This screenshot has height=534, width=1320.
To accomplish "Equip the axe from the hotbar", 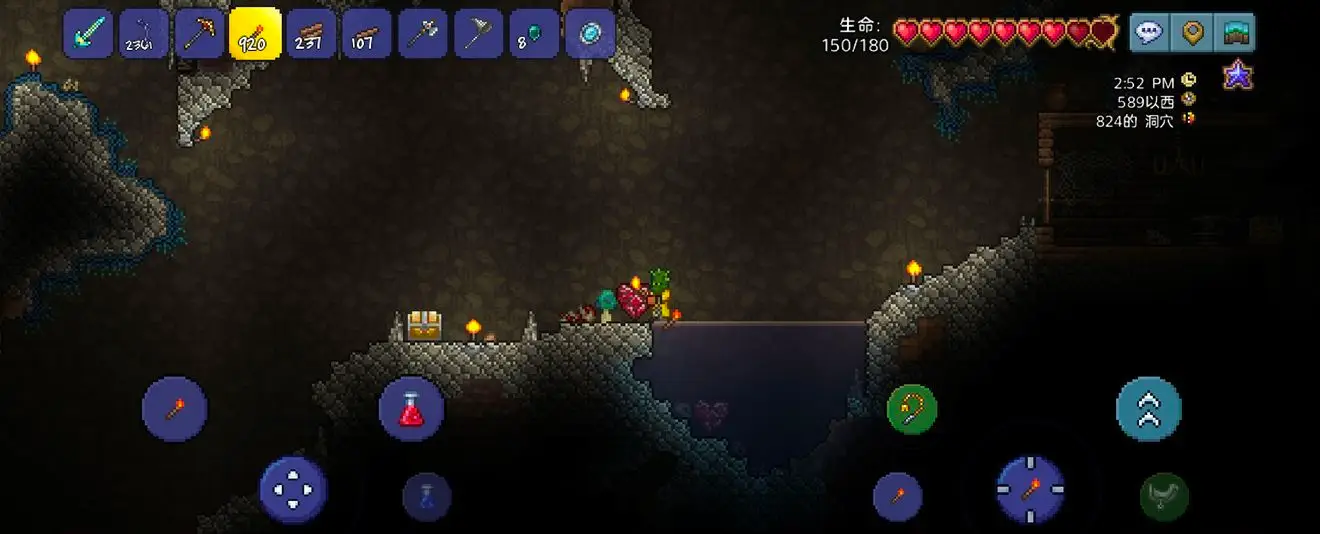I will coord(422,34).
